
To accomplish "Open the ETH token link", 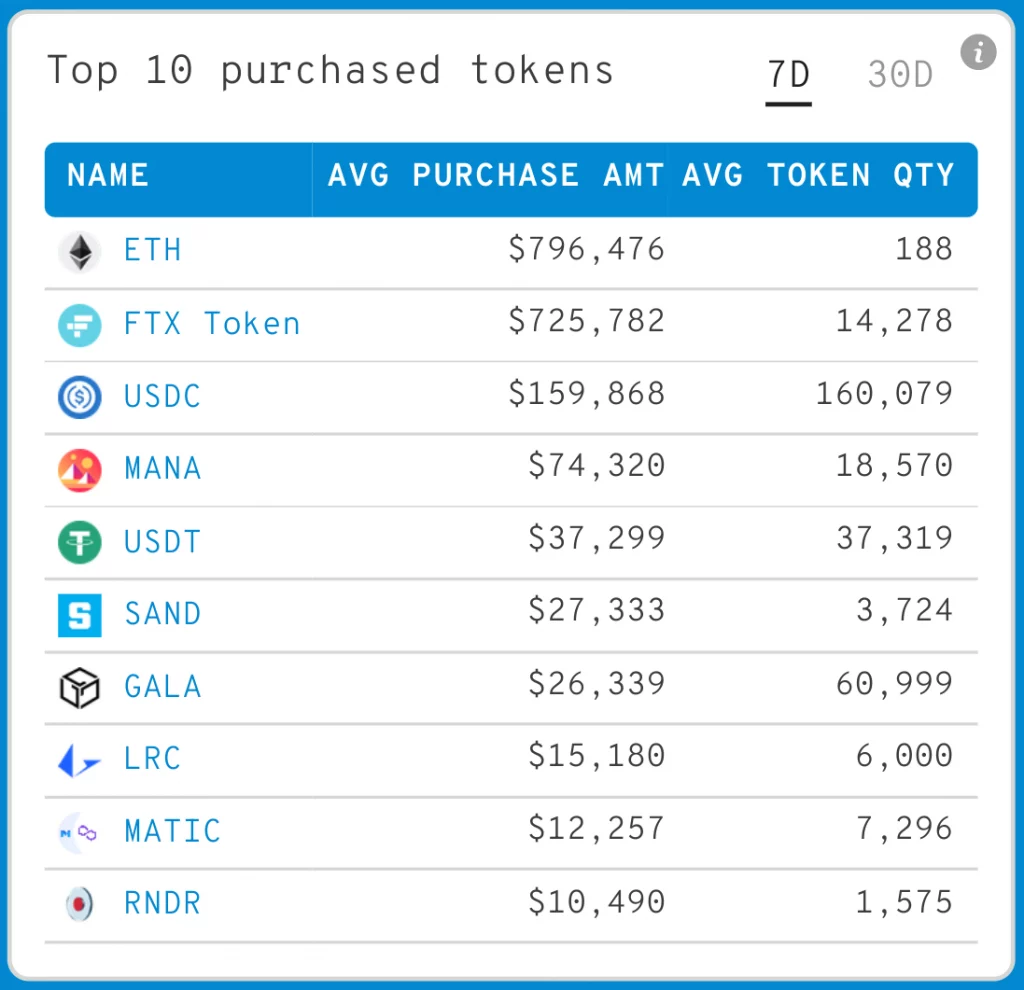I will 153,250.
